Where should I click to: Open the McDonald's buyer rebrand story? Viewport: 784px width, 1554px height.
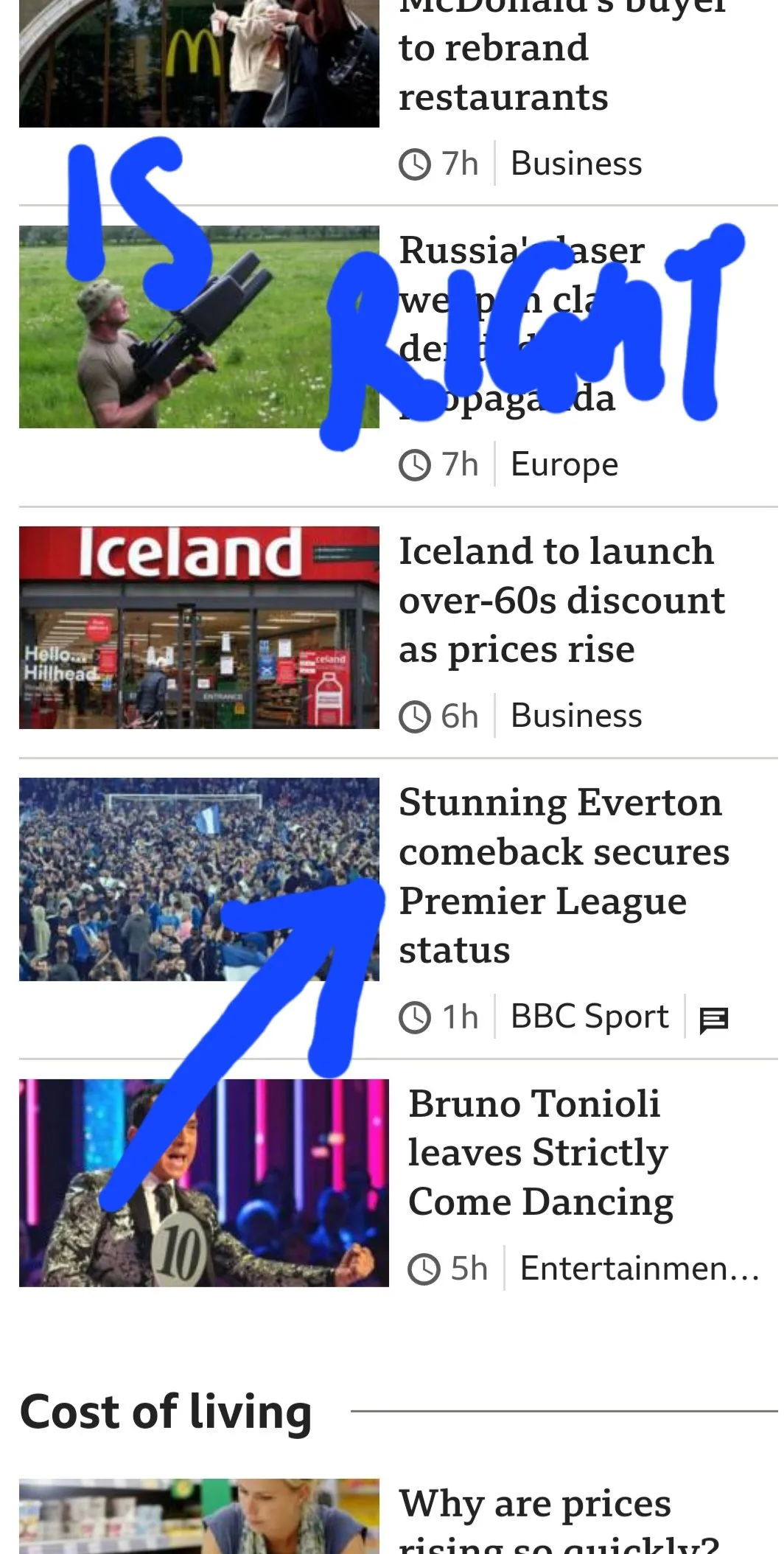503,72
